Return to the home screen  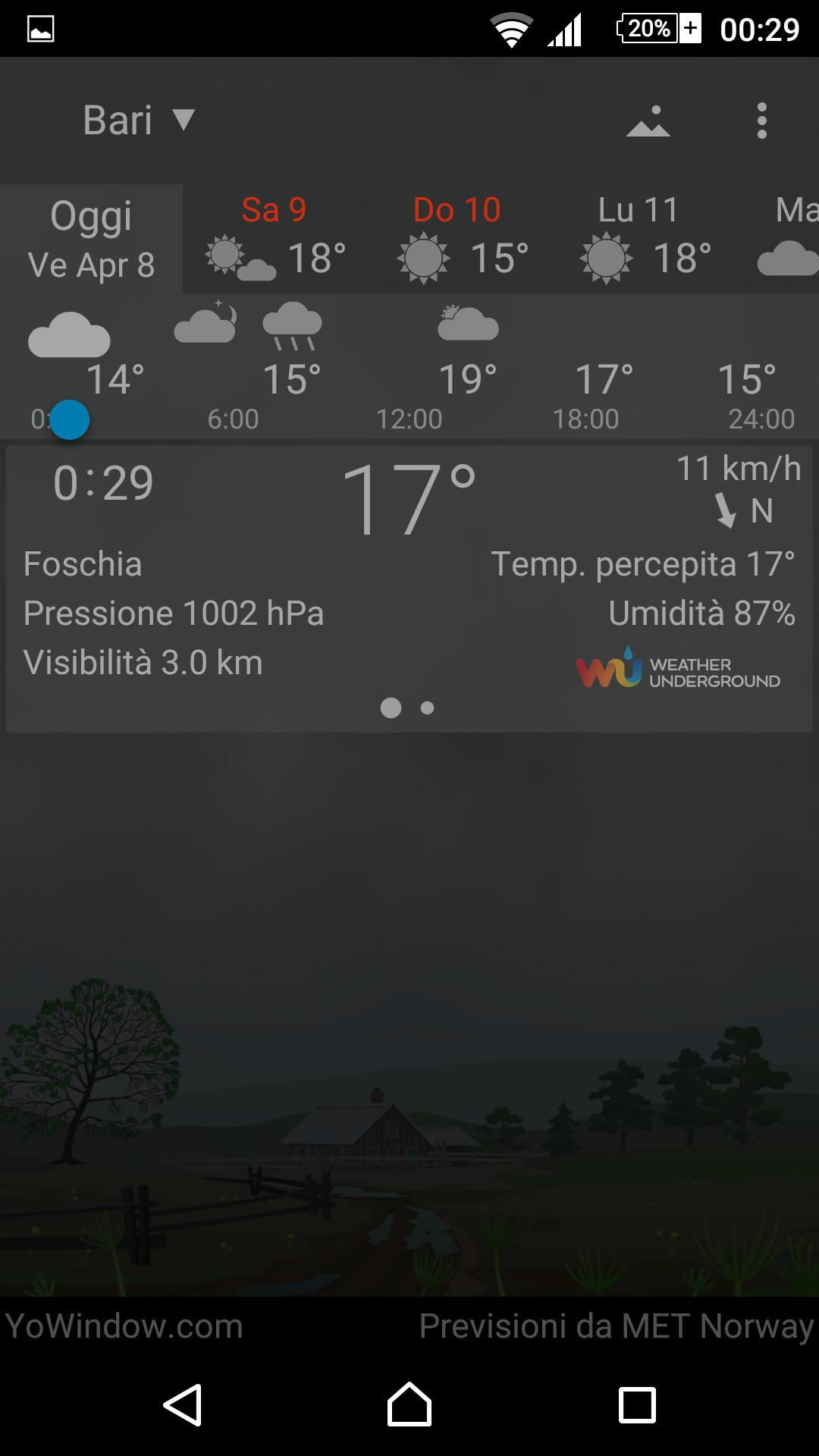click(x=409, y=1405)
